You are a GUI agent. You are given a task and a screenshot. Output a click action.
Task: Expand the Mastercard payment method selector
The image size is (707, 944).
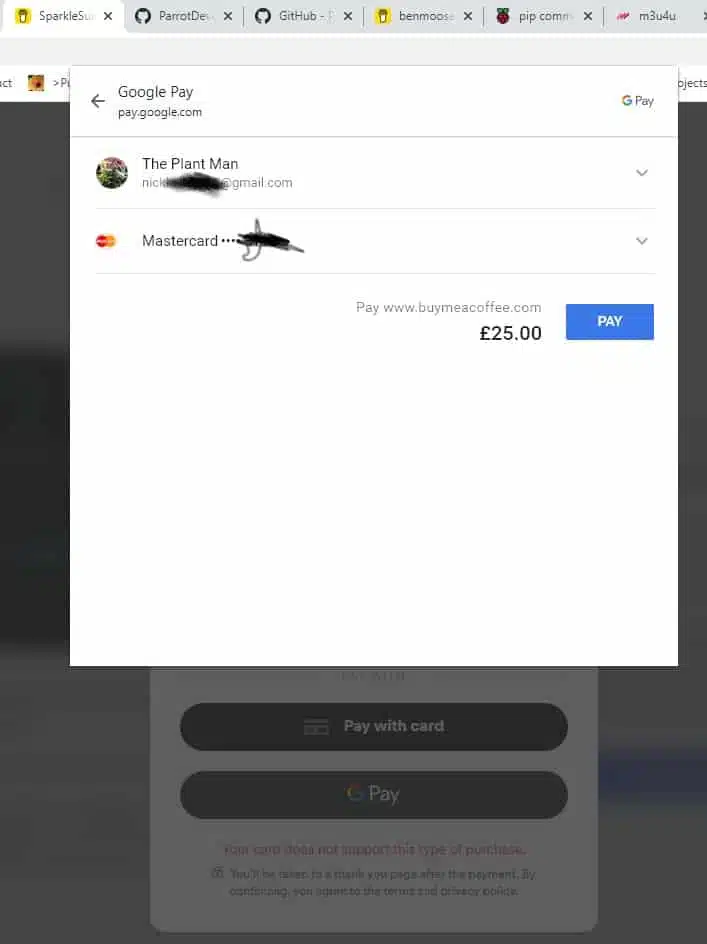(x=642, y=241)
